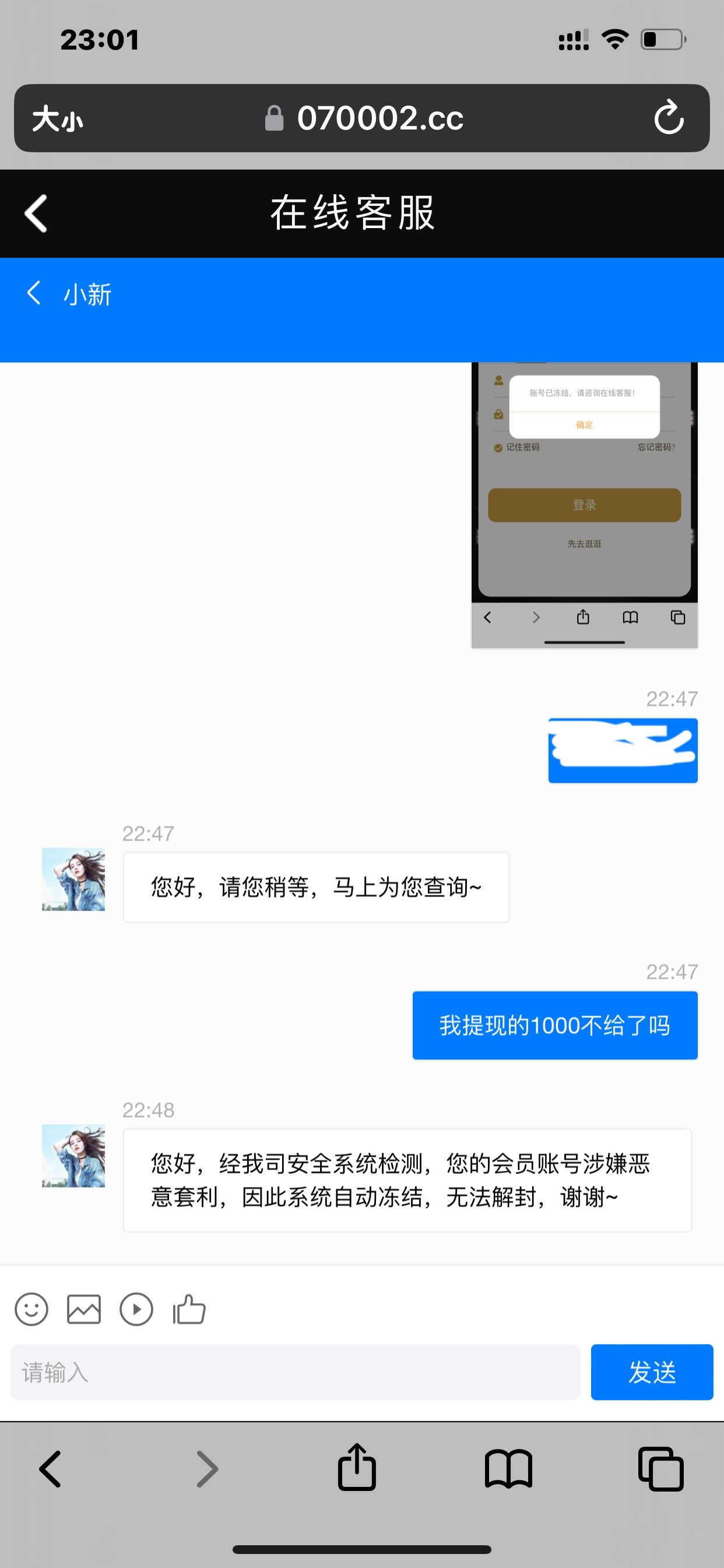Image resolution: width=724 pixels, height=1568 pixels.
Task: Tap 发送 to send the message
Action: click(x=652, y=1373)
